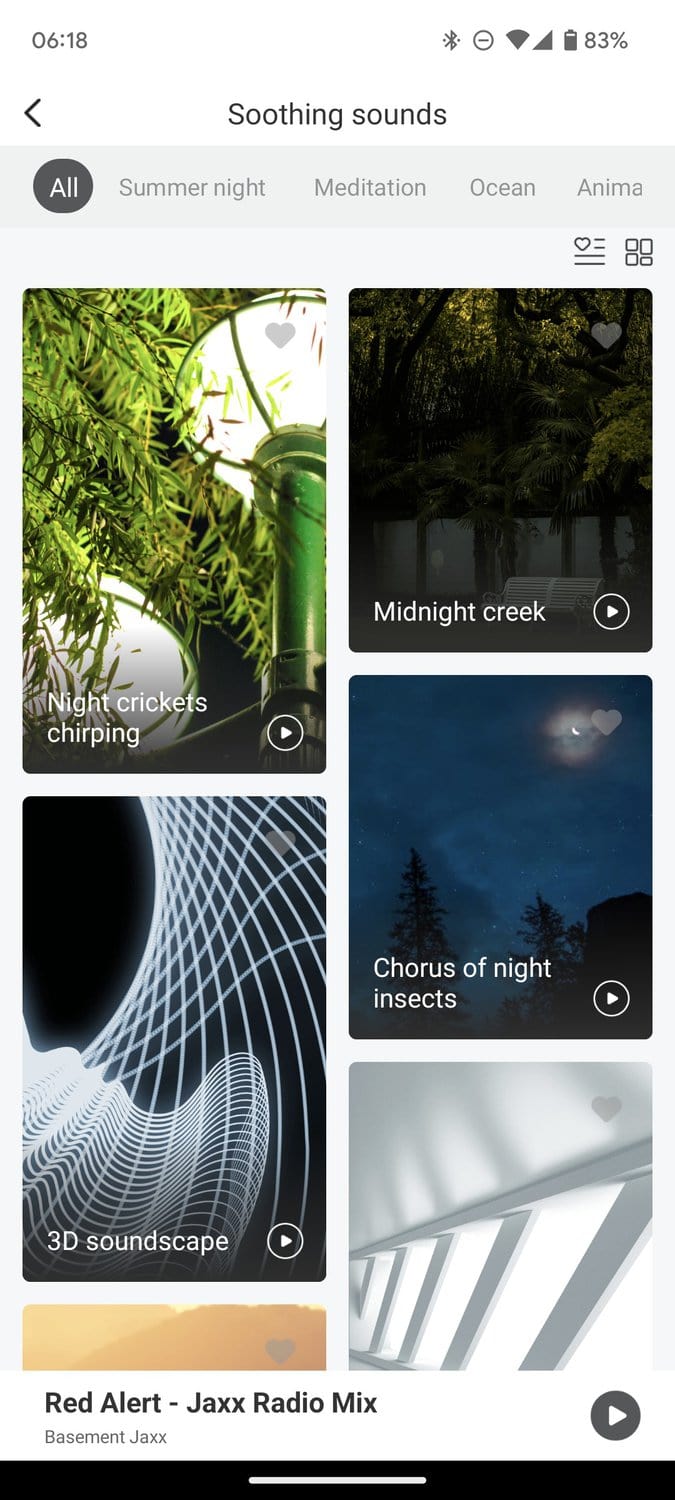This screenshot has height=1500, width=675.
Task: Switch to the Summer night category
Action: pyautogui.click(x=192, y=187)
